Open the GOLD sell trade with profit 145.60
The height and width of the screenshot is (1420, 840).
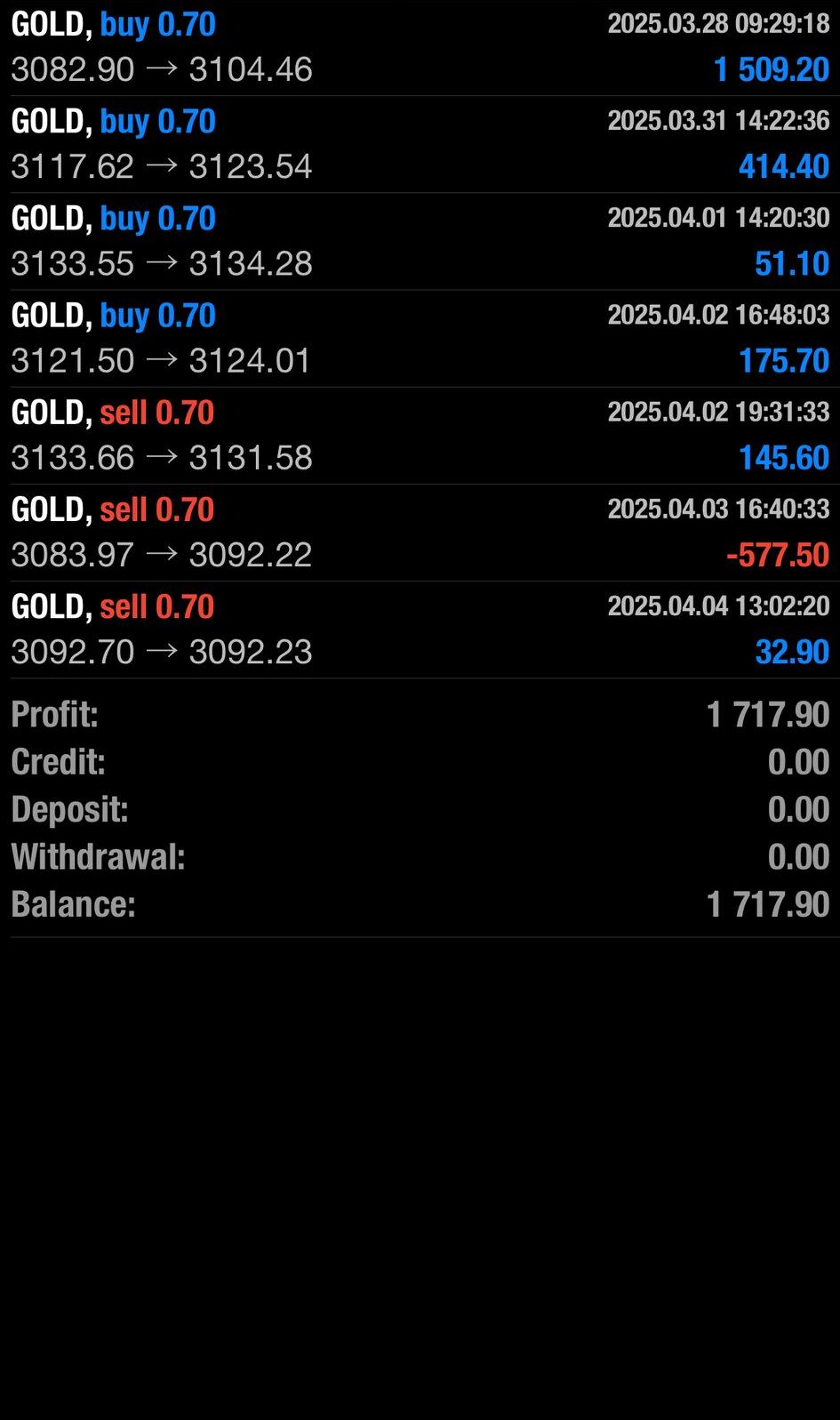click(420, 435)
